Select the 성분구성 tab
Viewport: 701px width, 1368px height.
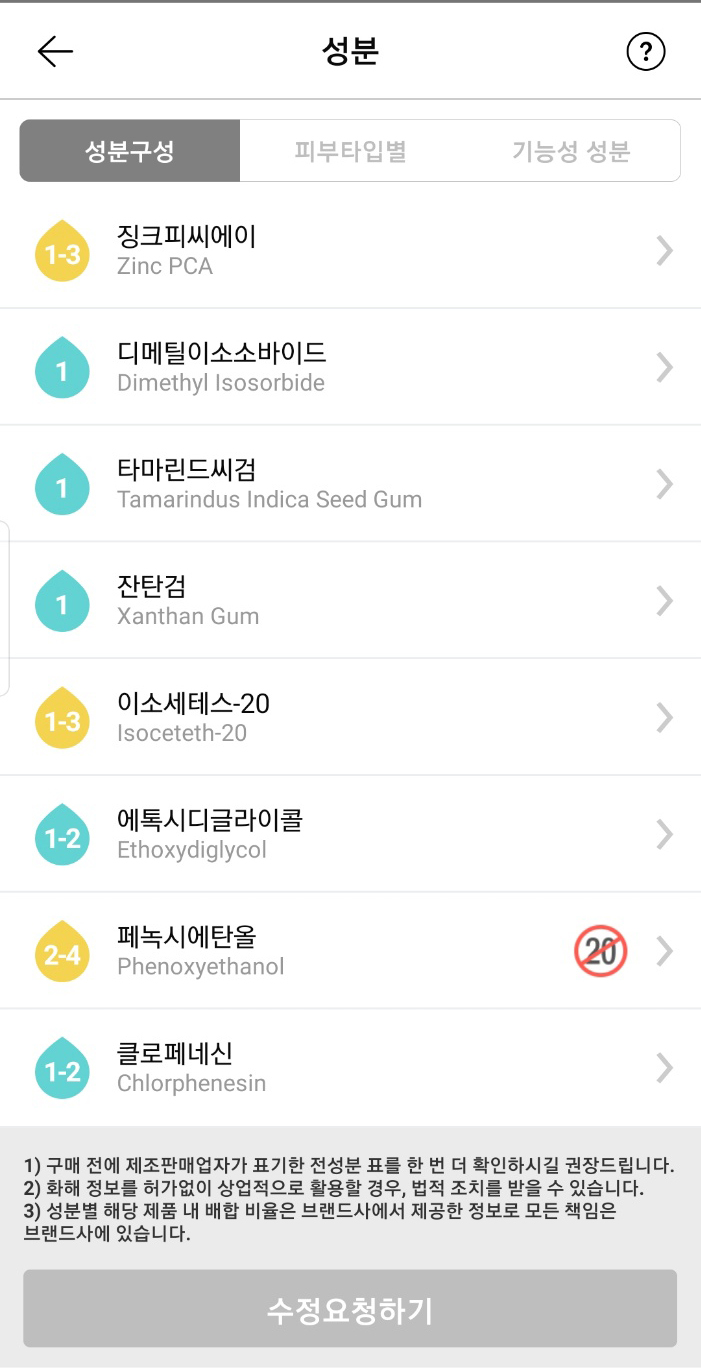(130, 151)
